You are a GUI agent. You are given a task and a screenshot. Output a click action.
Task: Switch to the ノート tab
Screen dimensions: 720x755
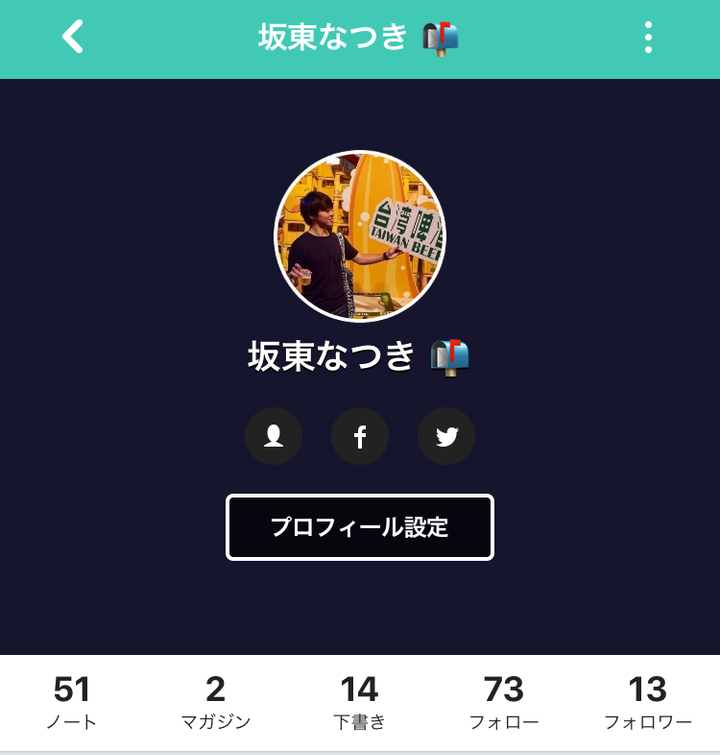(x=72, y=703)
